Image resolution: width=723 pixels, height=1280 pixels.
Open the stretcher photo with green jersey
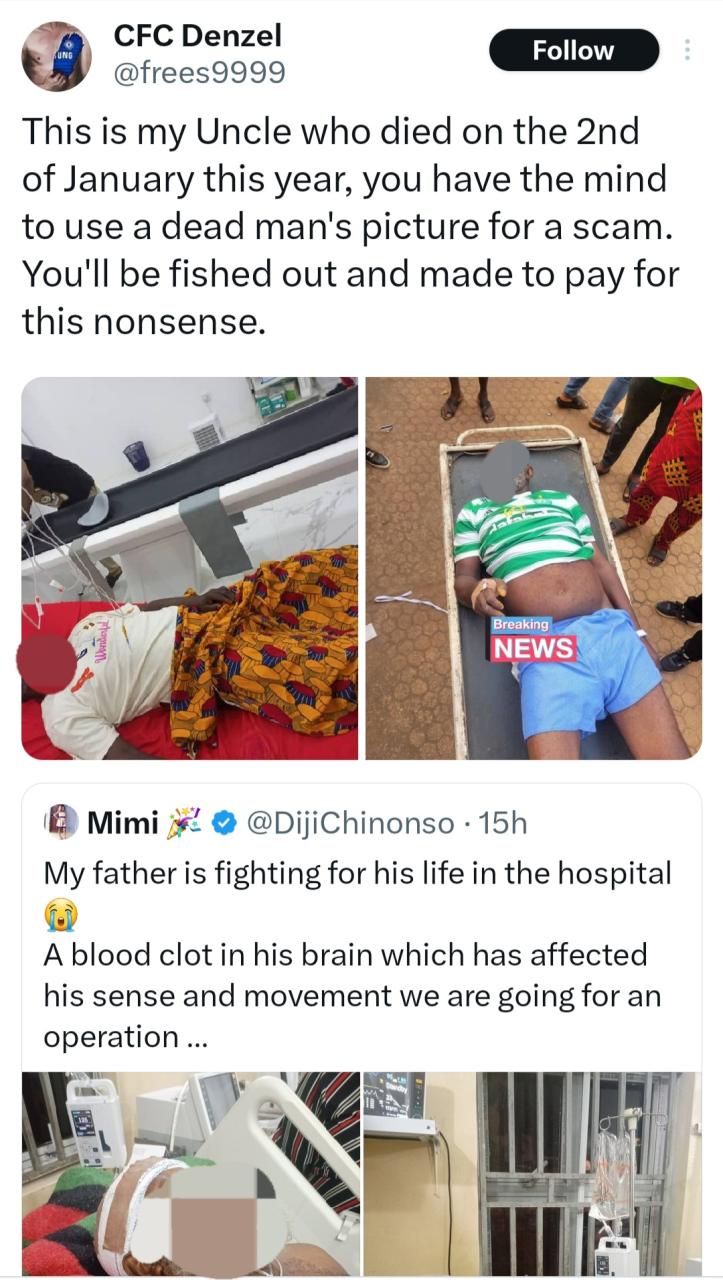click(x=535, y=565)
